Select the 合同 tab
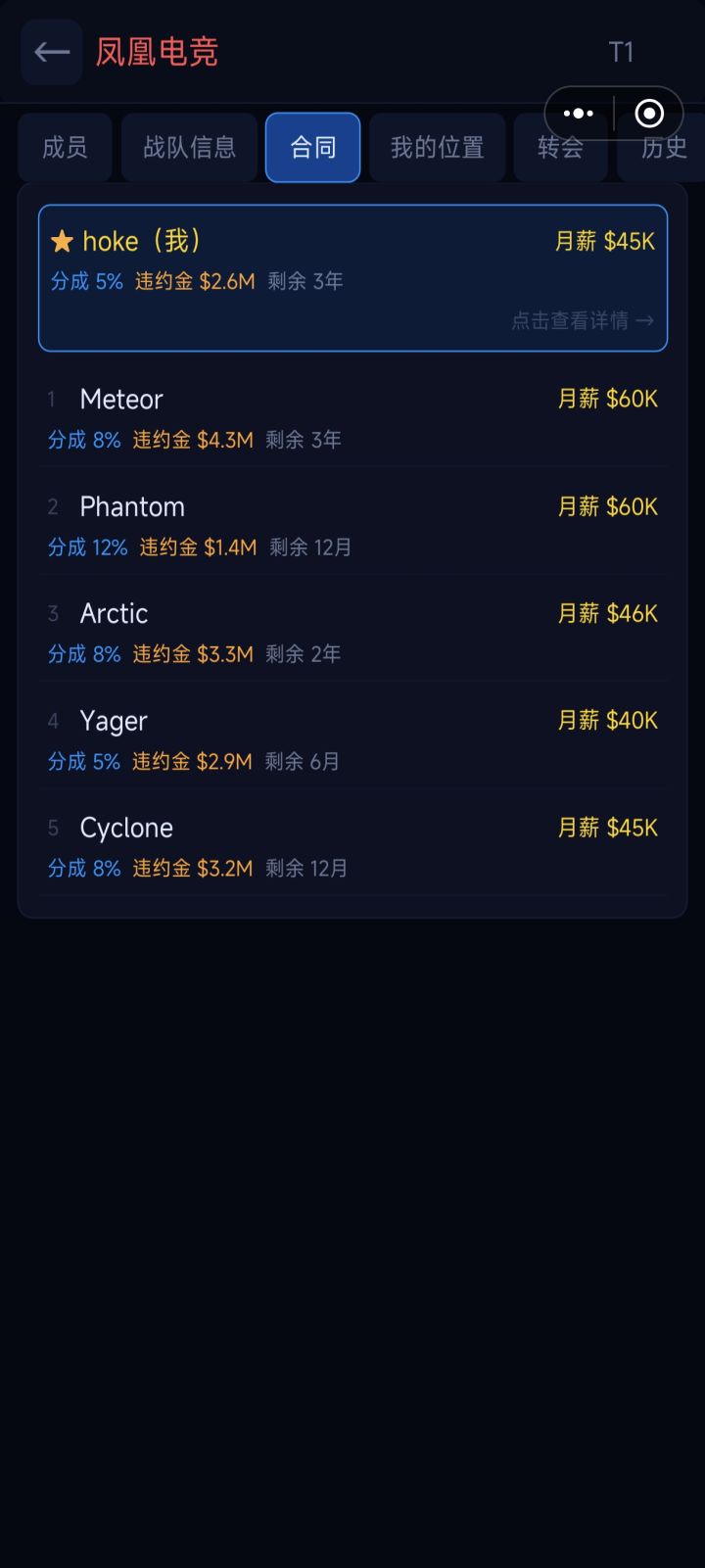705x1568 pixels. (x=312, y=148)
